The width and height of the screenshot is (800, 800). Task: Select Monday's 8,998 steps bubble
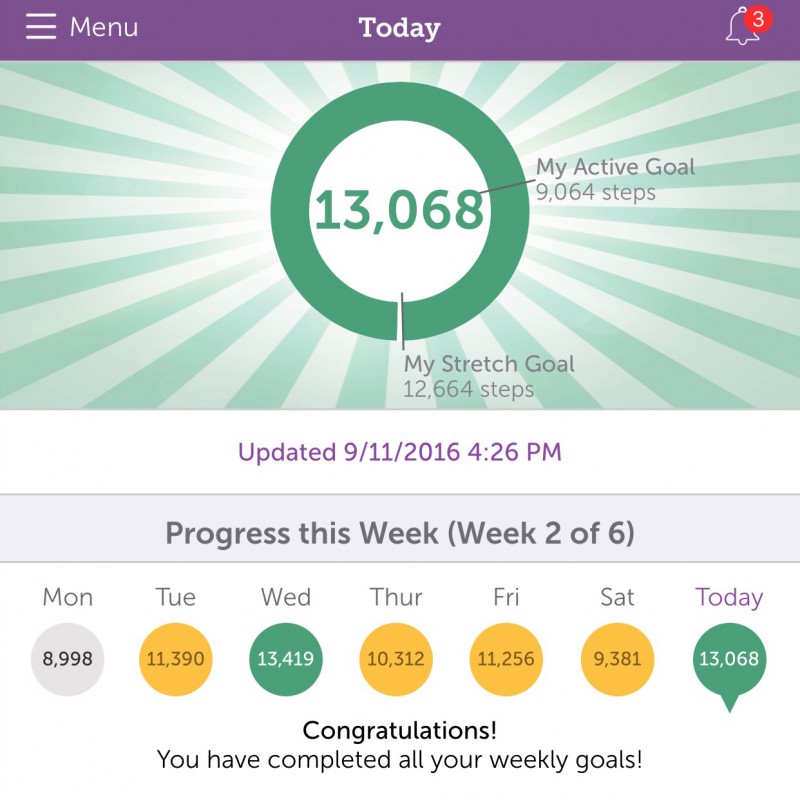pos(68,659)
